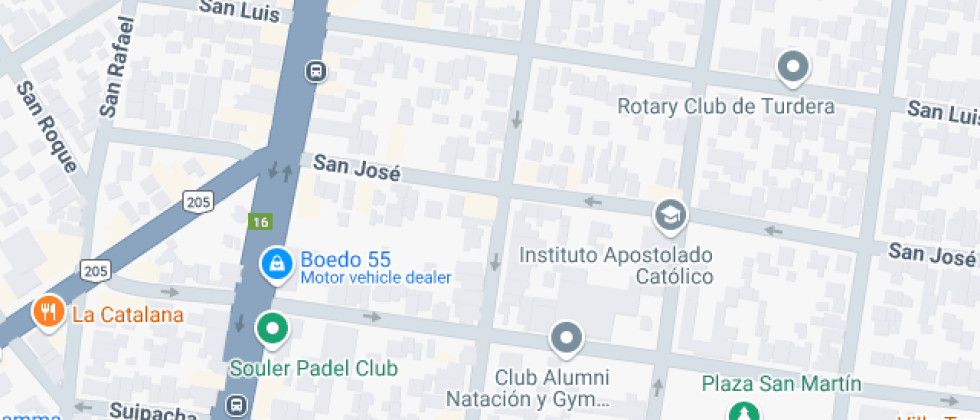Tap the Plaza San Martín park marker
The width and height of the screenshot is (980, 420).
(742, 411)
